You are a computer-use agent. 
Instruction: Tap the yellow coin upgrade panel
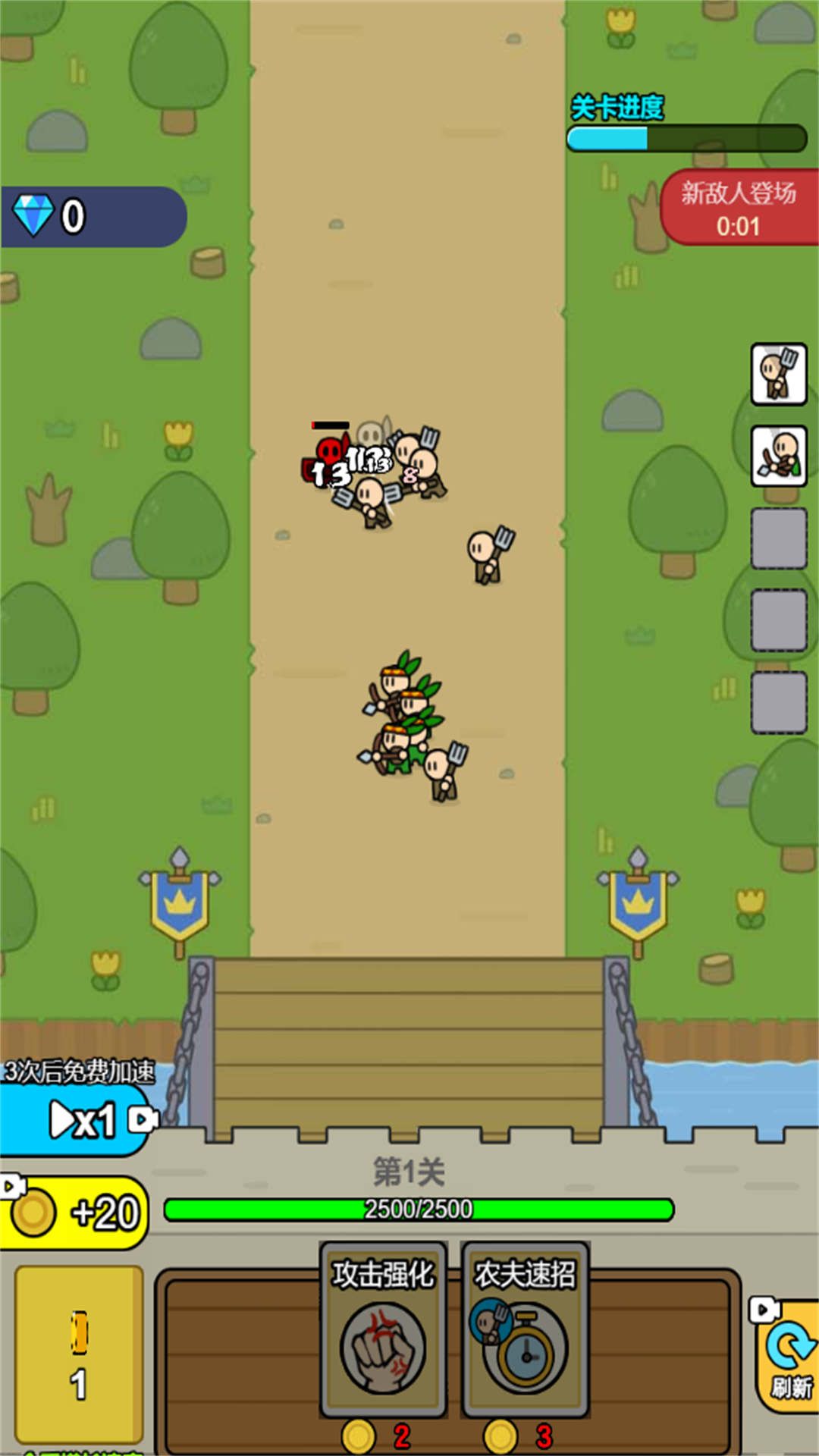(x=79, y=1354)
